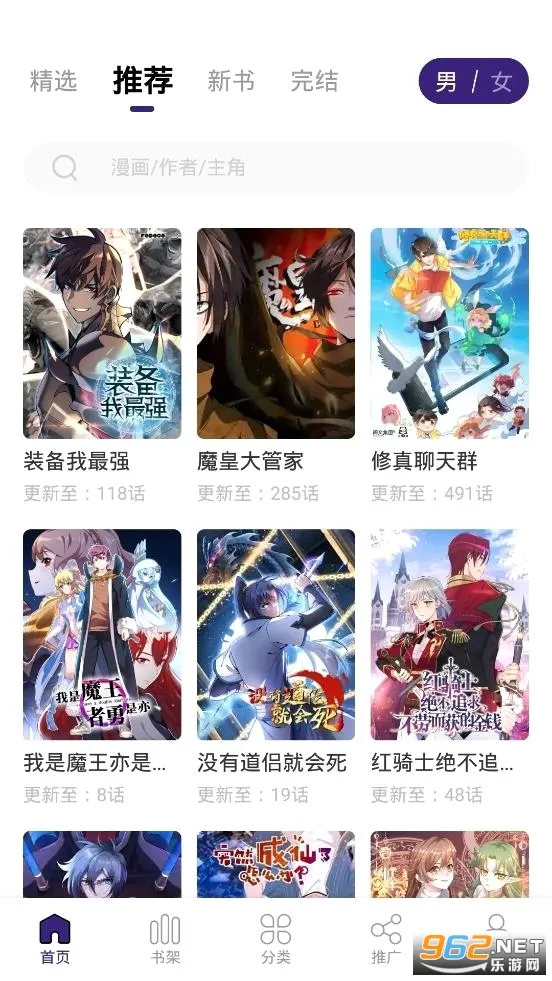Switch to the 新书 tab
The width and height of the screenshot is (552, 981).
(231, 81)
